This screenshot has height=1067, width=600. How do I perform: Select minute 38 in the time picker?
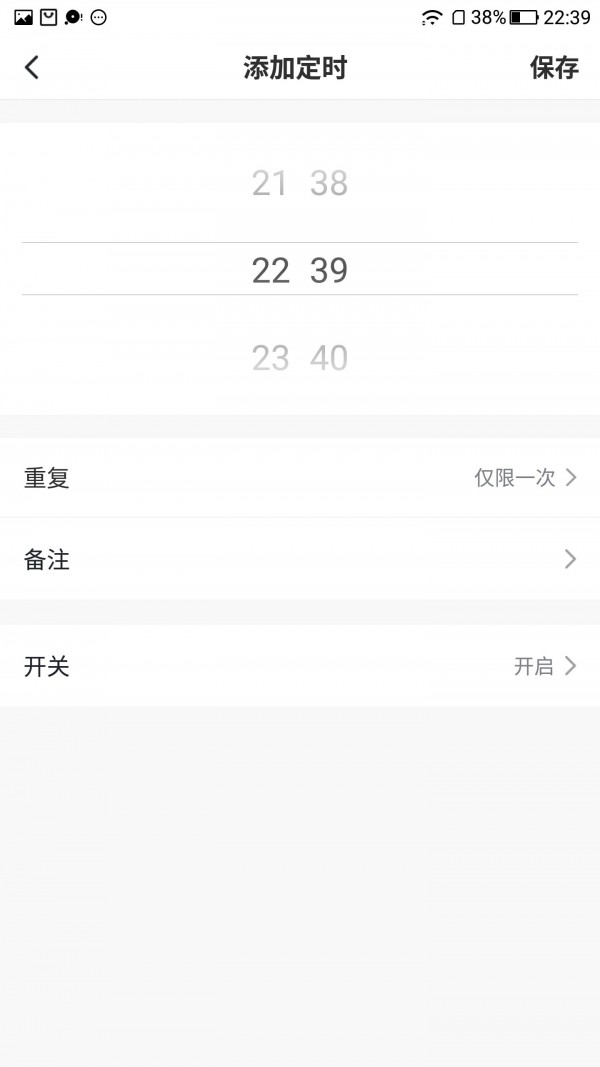pos(329,183)
